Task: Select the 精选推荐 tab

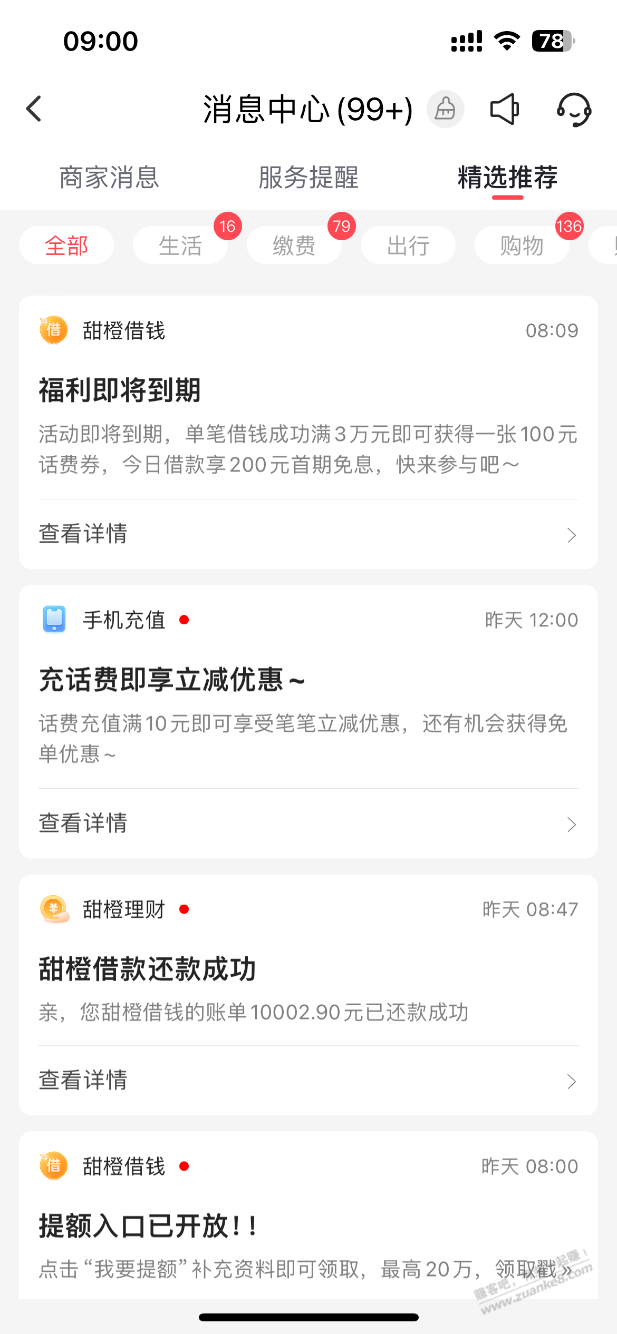Action: 507,178
